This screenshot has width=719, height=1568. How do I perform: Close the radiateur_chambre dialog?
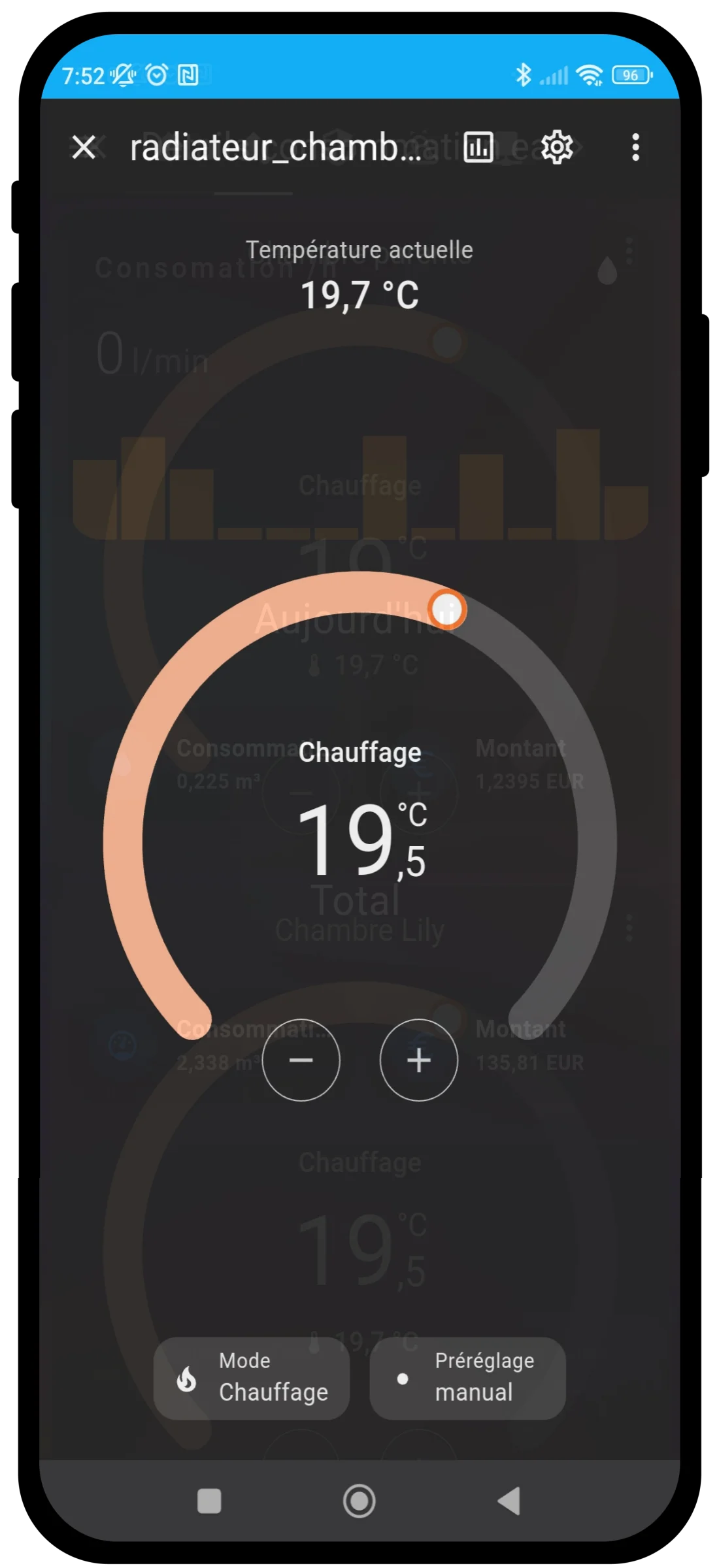click(x=84, y=147)
